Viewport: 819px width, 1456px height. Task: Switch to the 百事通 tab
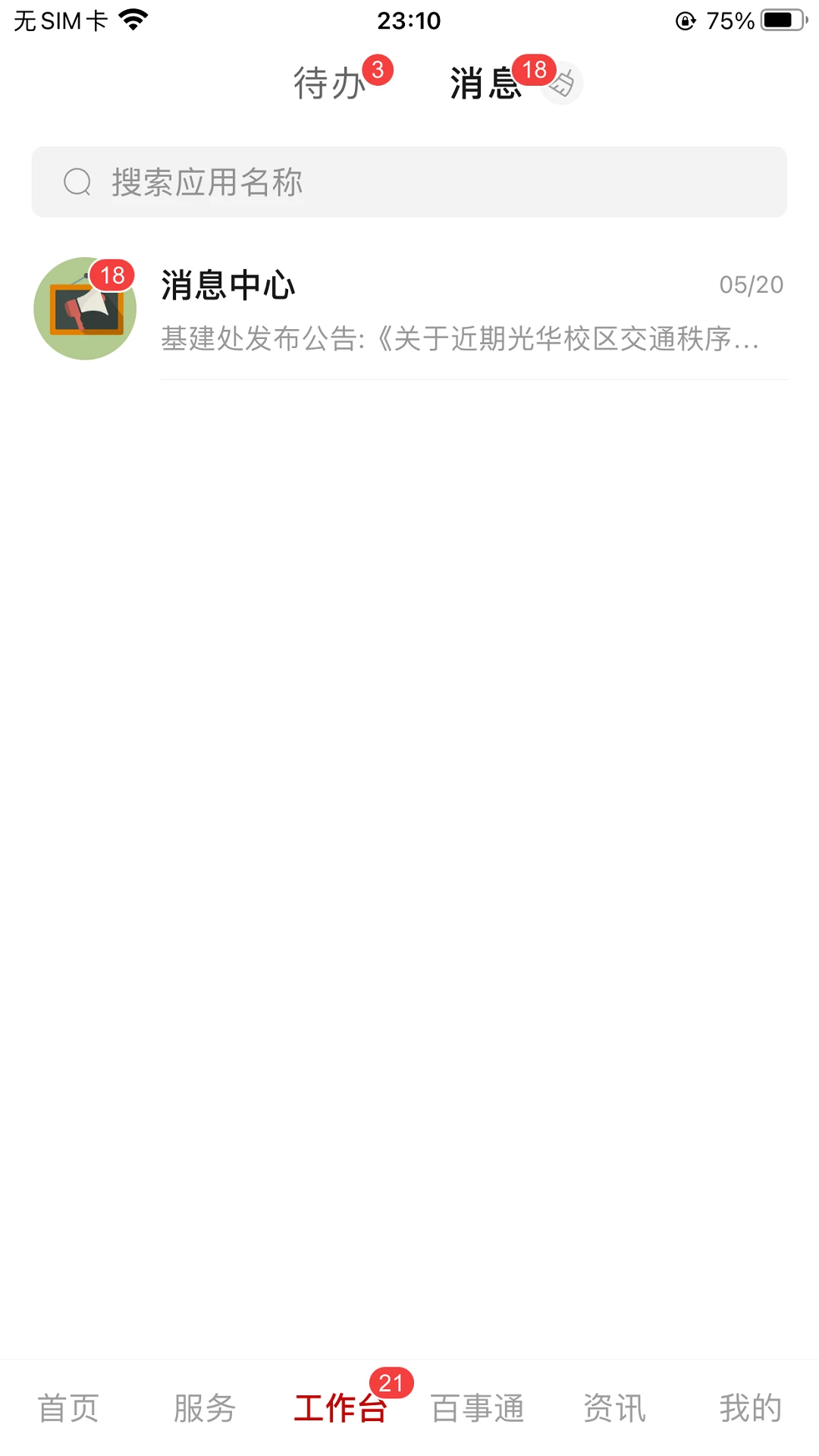478,1408
